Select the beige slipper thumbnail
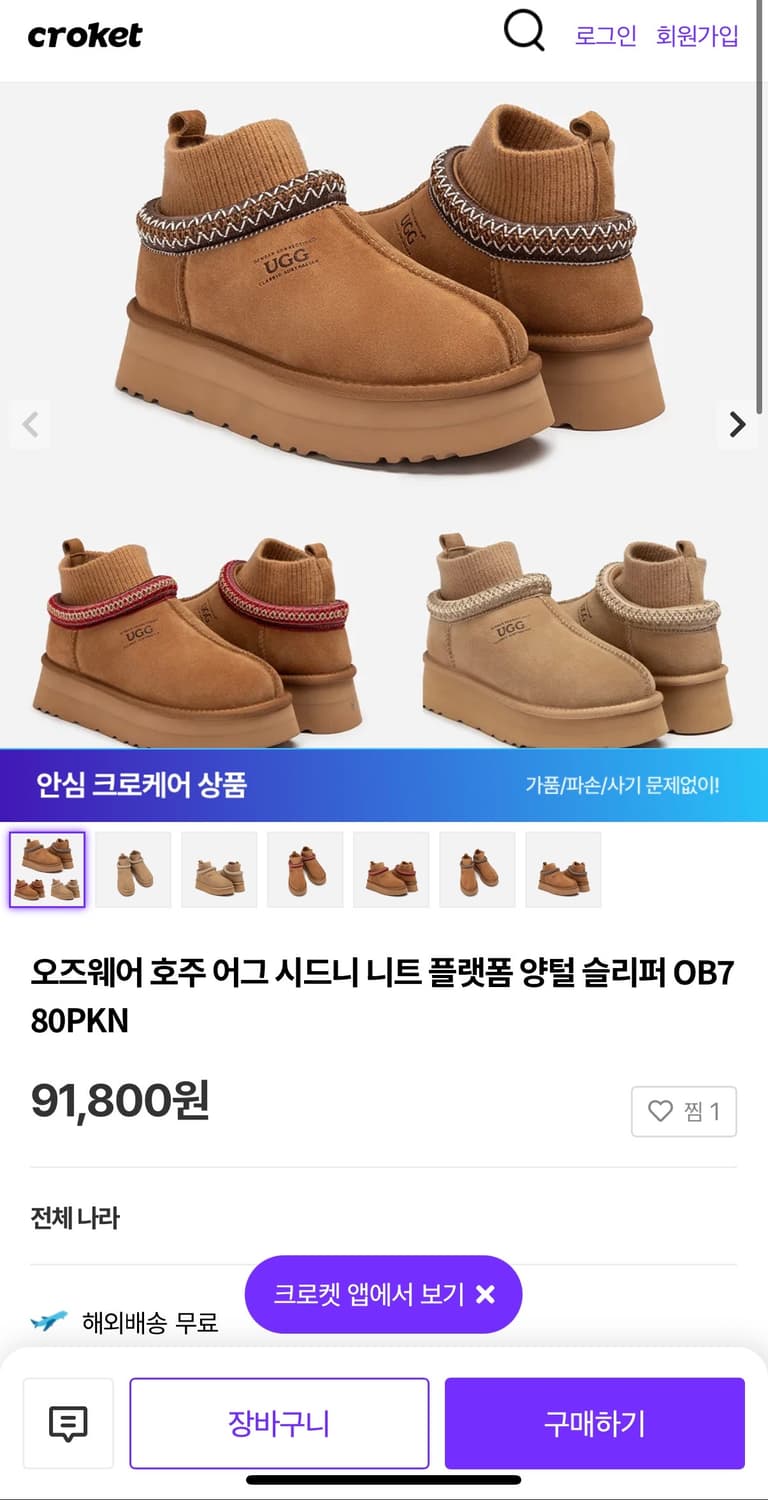 [219, 869]
